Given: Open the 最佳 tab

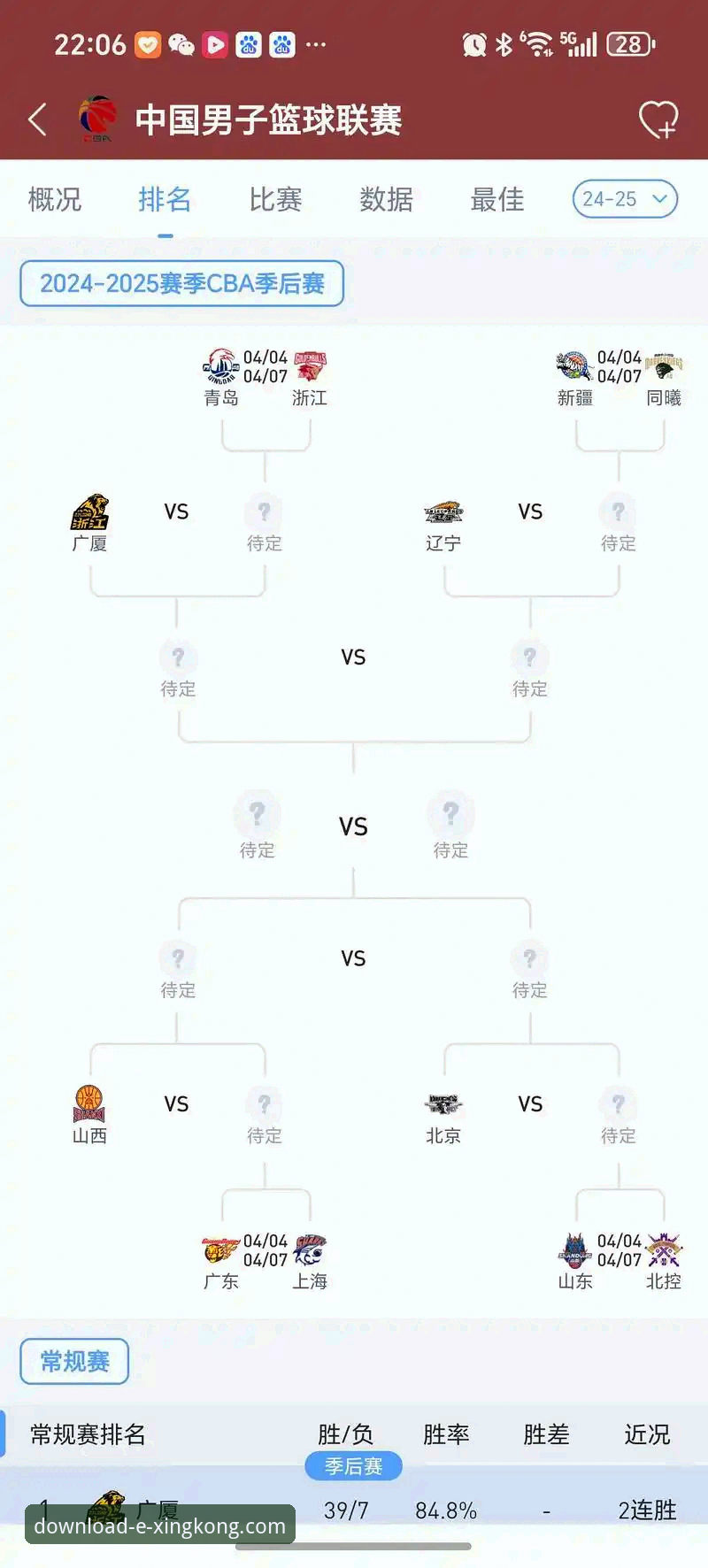Looking at the screenshot, I should pos(497,199).
